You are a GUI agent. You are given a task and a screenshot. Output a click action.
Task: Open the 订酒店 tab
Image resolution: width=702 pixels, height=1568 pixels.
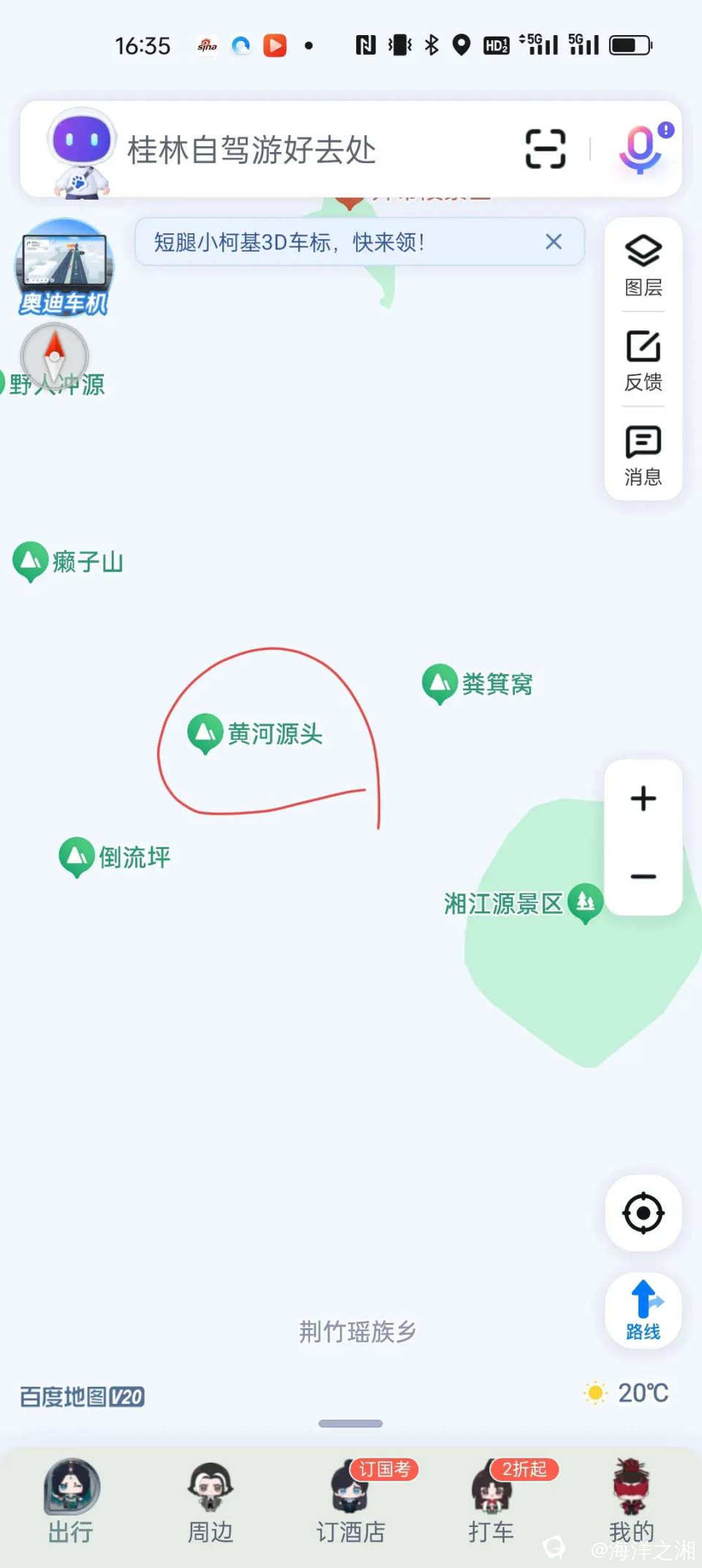[350, 1501]
